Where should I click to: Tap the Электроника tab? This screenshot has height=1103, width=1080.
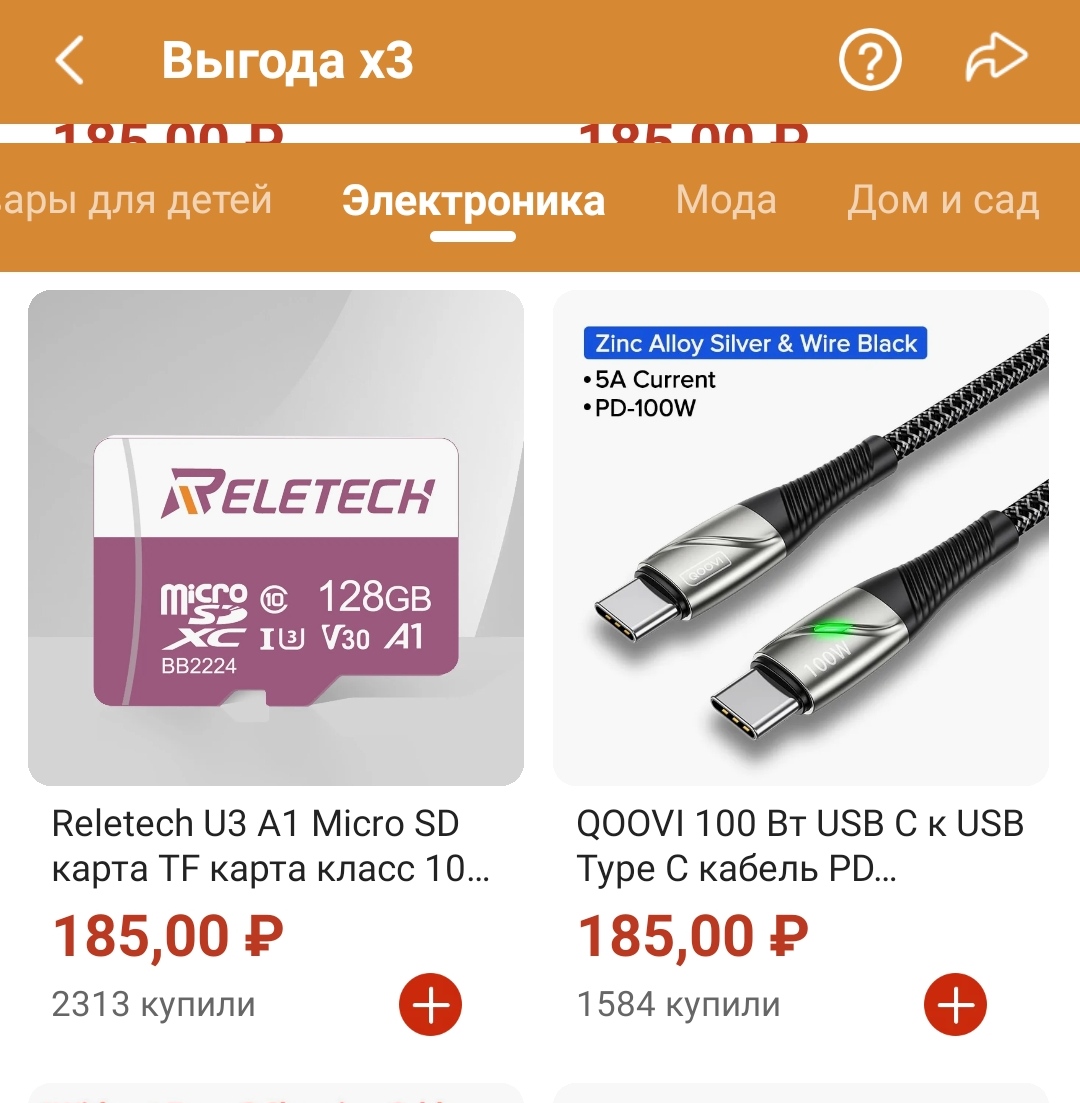473,201
